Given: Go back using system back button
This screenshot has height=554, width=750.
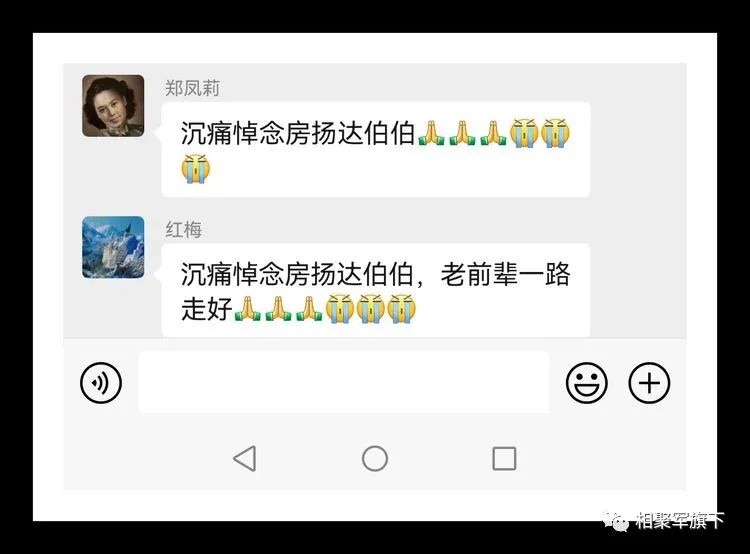Looking at the screenshot, I should pyautogui.click(x=244, y=459).
